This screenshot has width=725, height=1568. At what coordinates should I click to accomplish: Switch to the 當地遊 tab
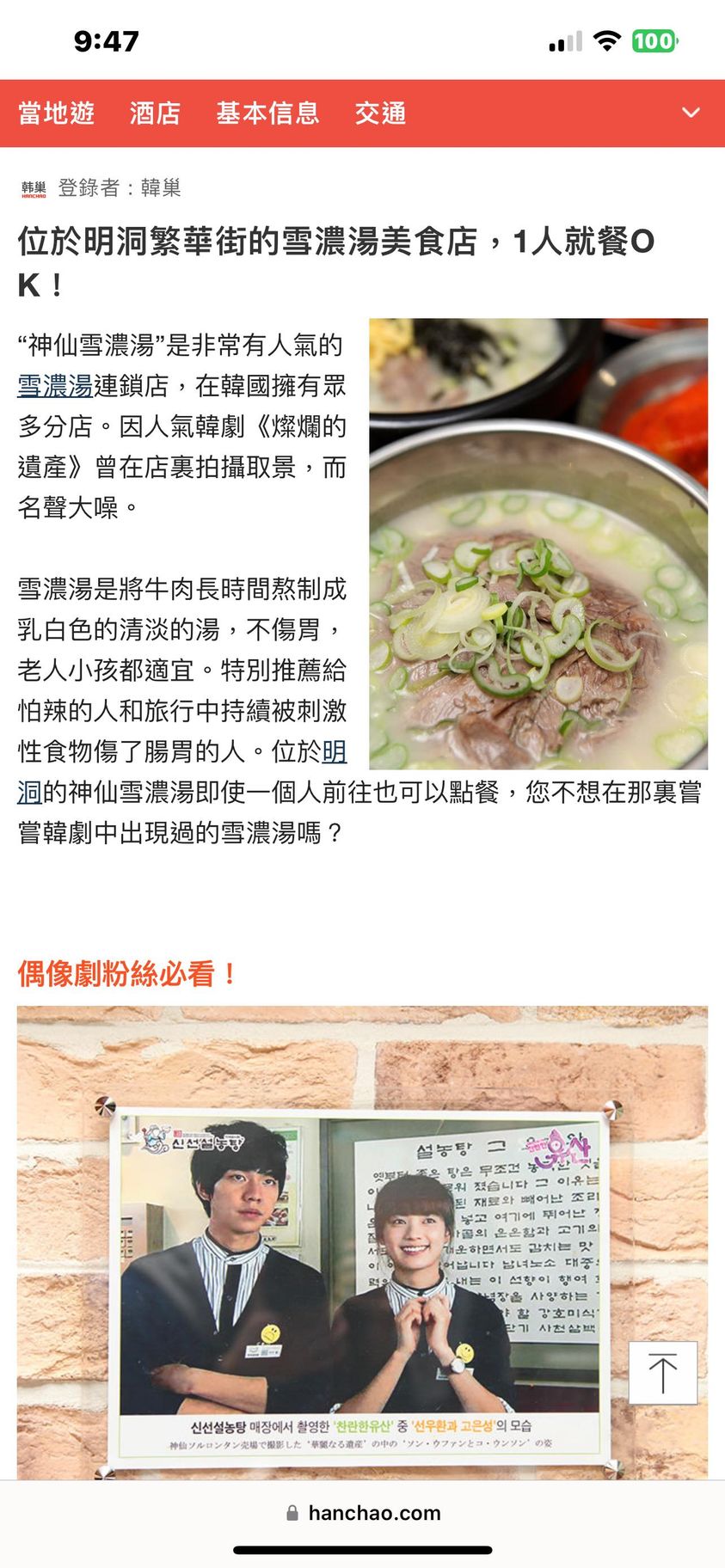pos(57,113)
